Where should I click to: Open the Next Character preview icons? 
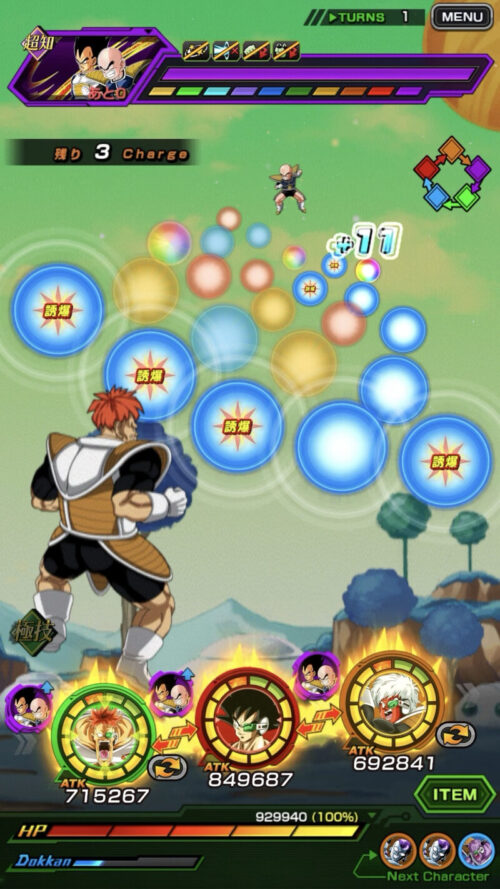click(x=438, y=850)
